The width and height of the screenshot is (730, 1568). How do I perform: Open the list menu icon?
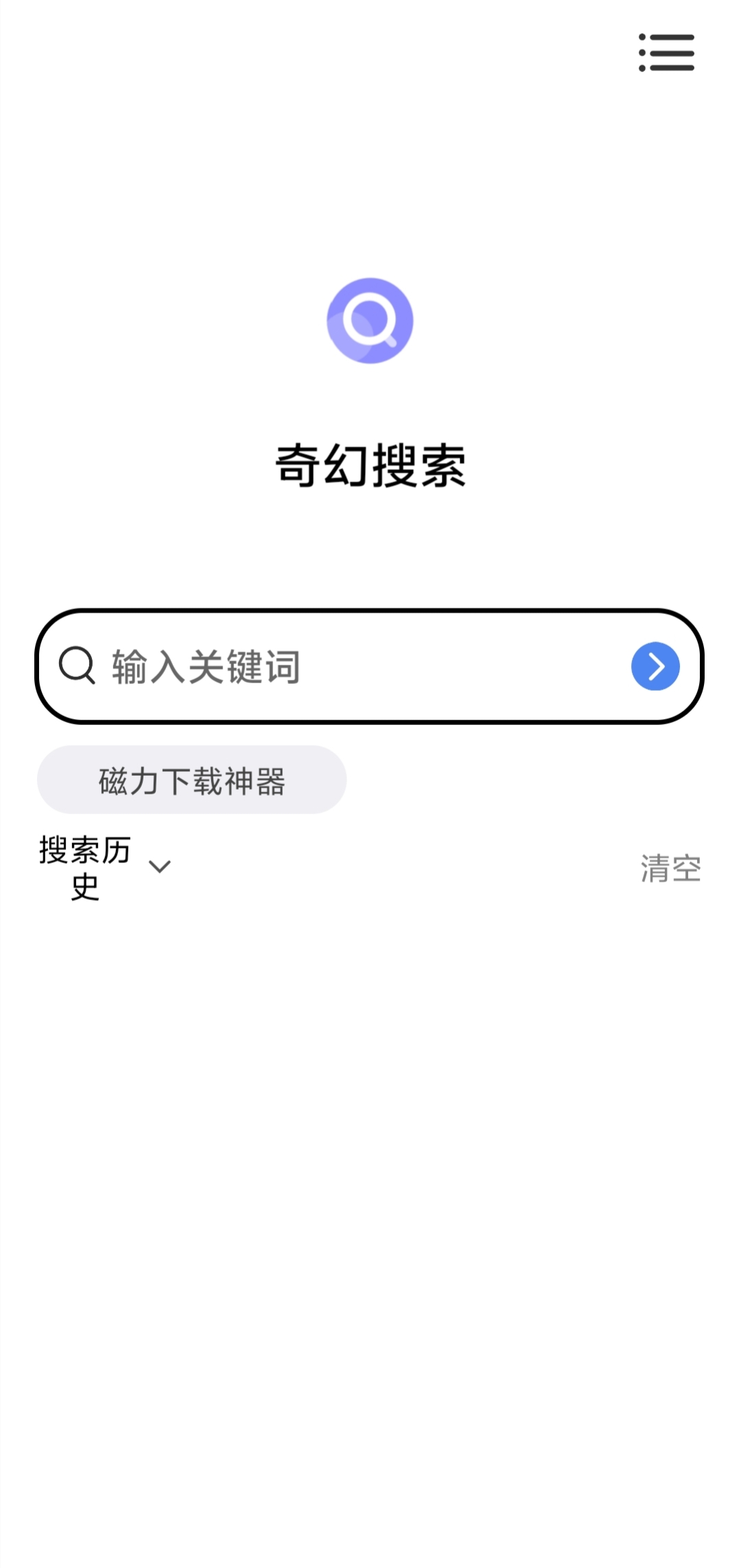point(666,53)
